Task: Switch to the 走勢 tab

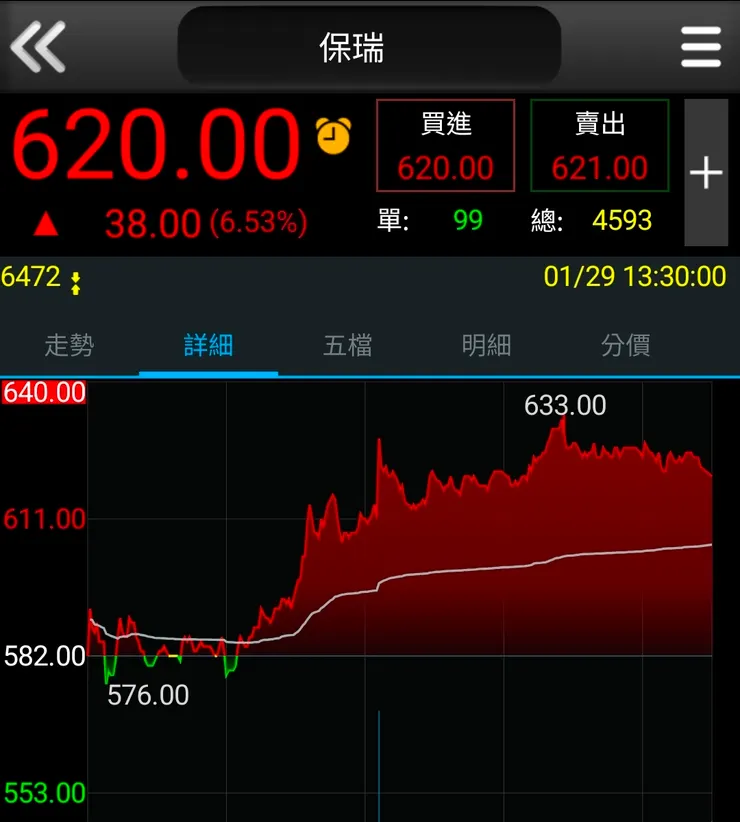Action: click(x=69, y=346)
